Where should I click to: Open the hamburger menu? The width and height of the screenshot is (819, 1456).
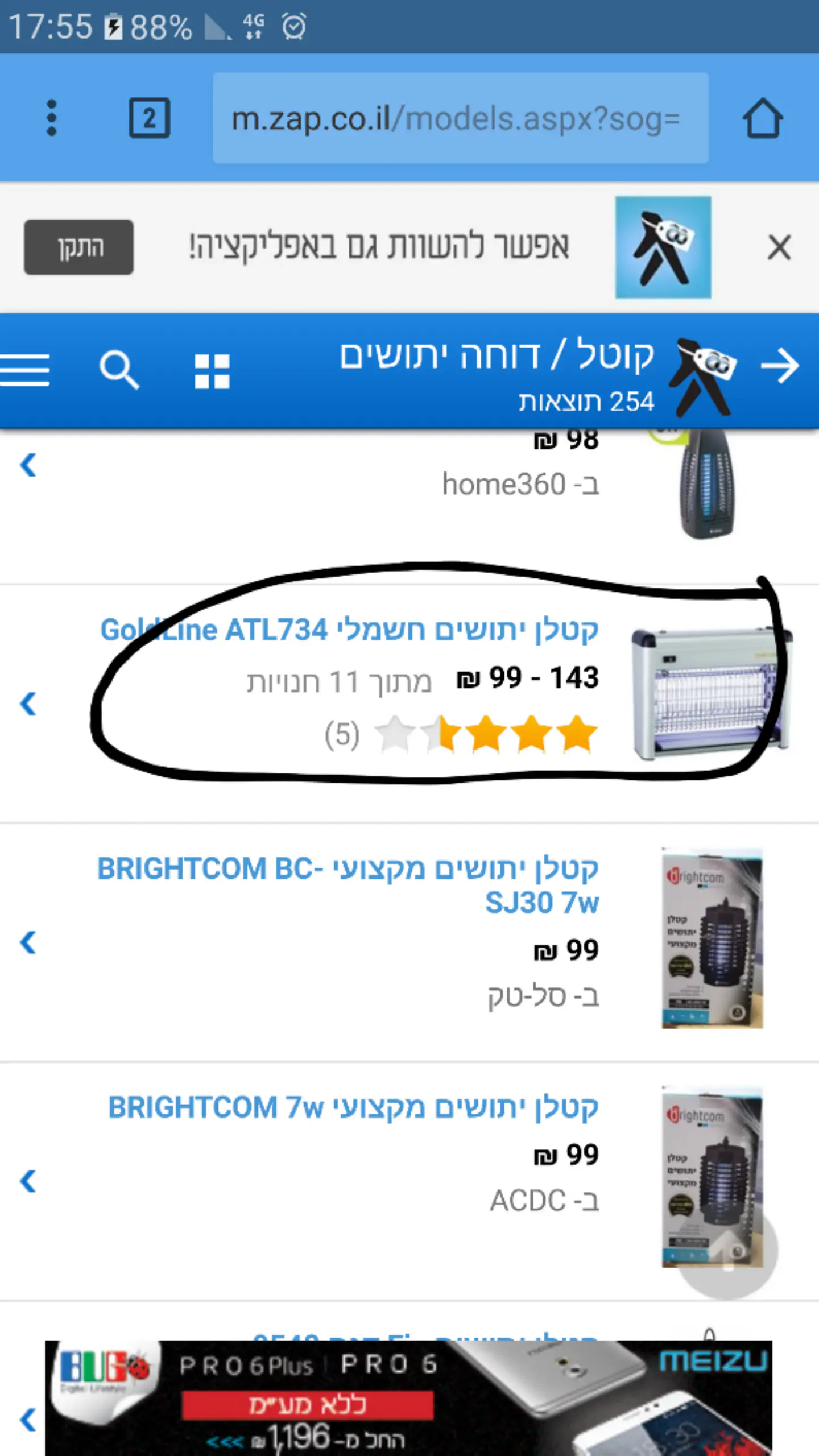click(x=25, y=370)
